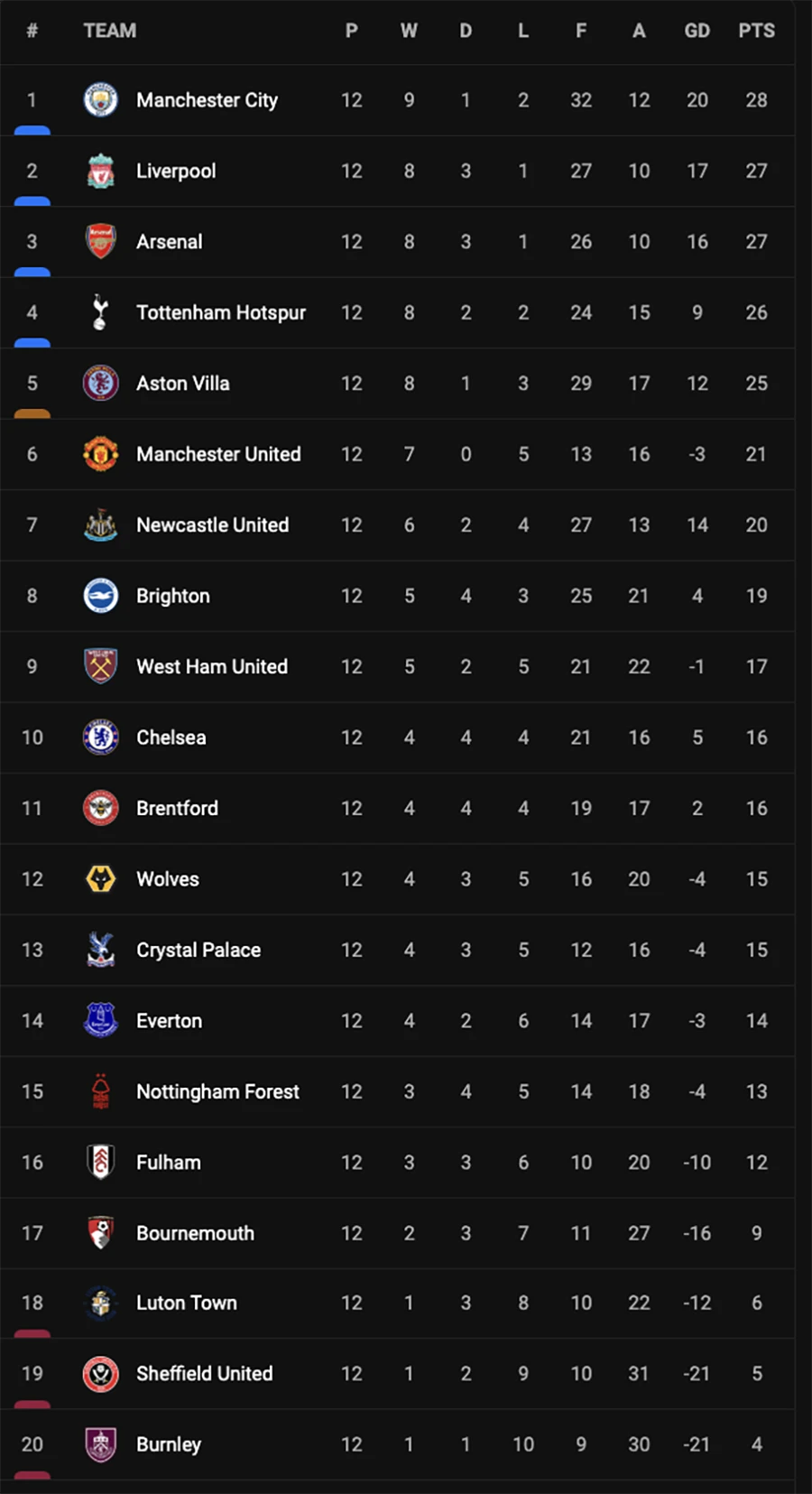Open Brighton's team page
Screen dimensions: 812x1494
tap(173, 596)
